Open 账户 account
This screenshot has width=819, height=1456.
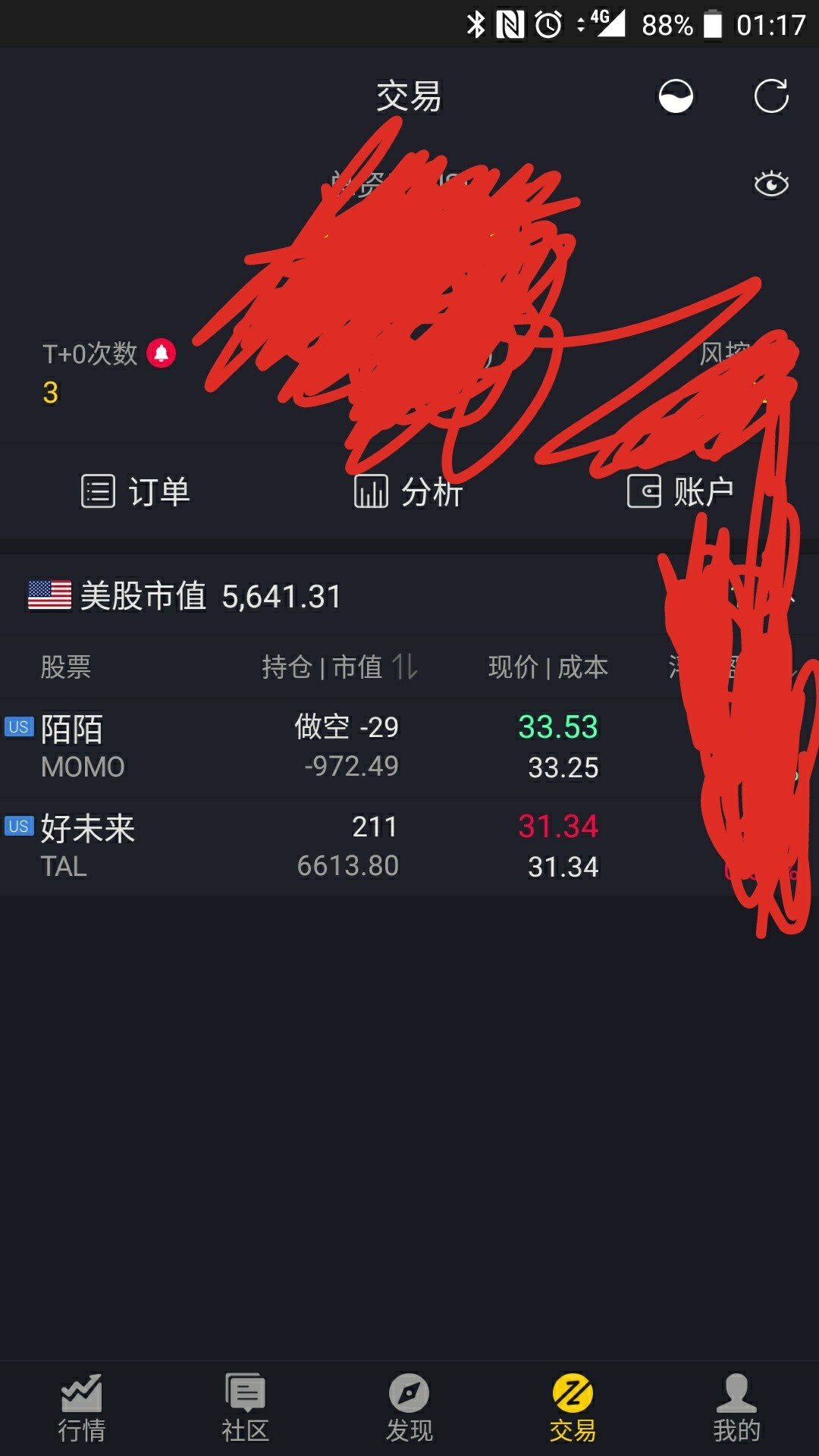tap(680, 491)
